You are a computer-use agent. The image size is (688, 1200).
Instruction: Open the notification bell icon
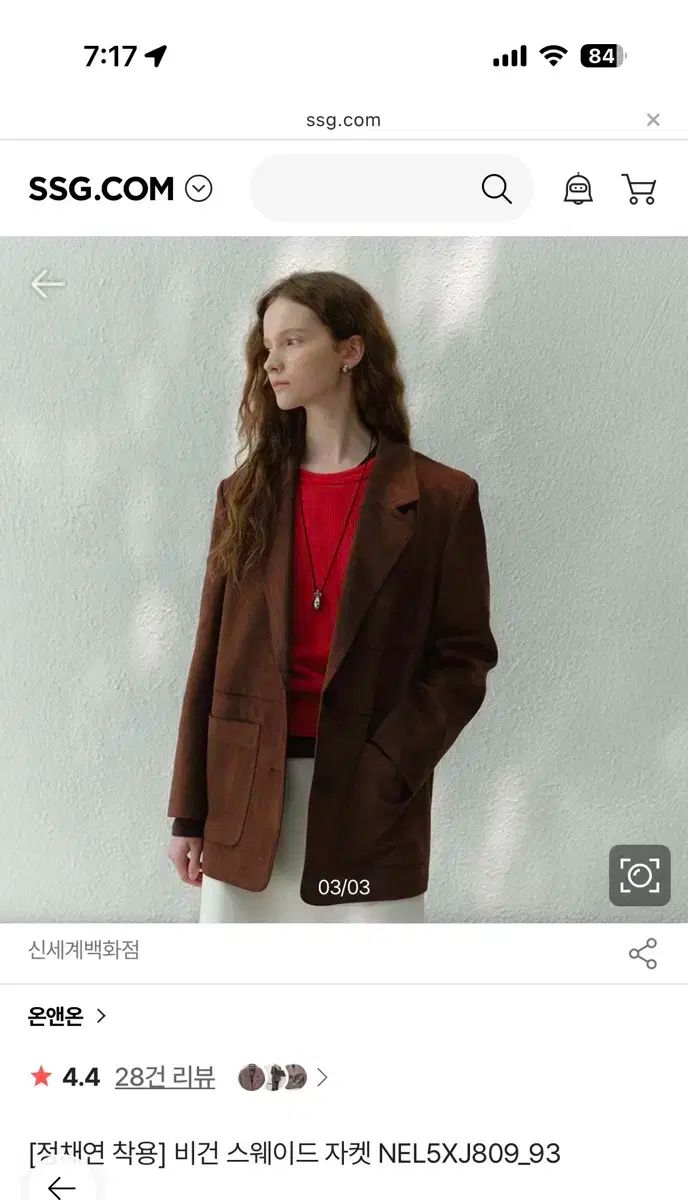tap(578, 189)
